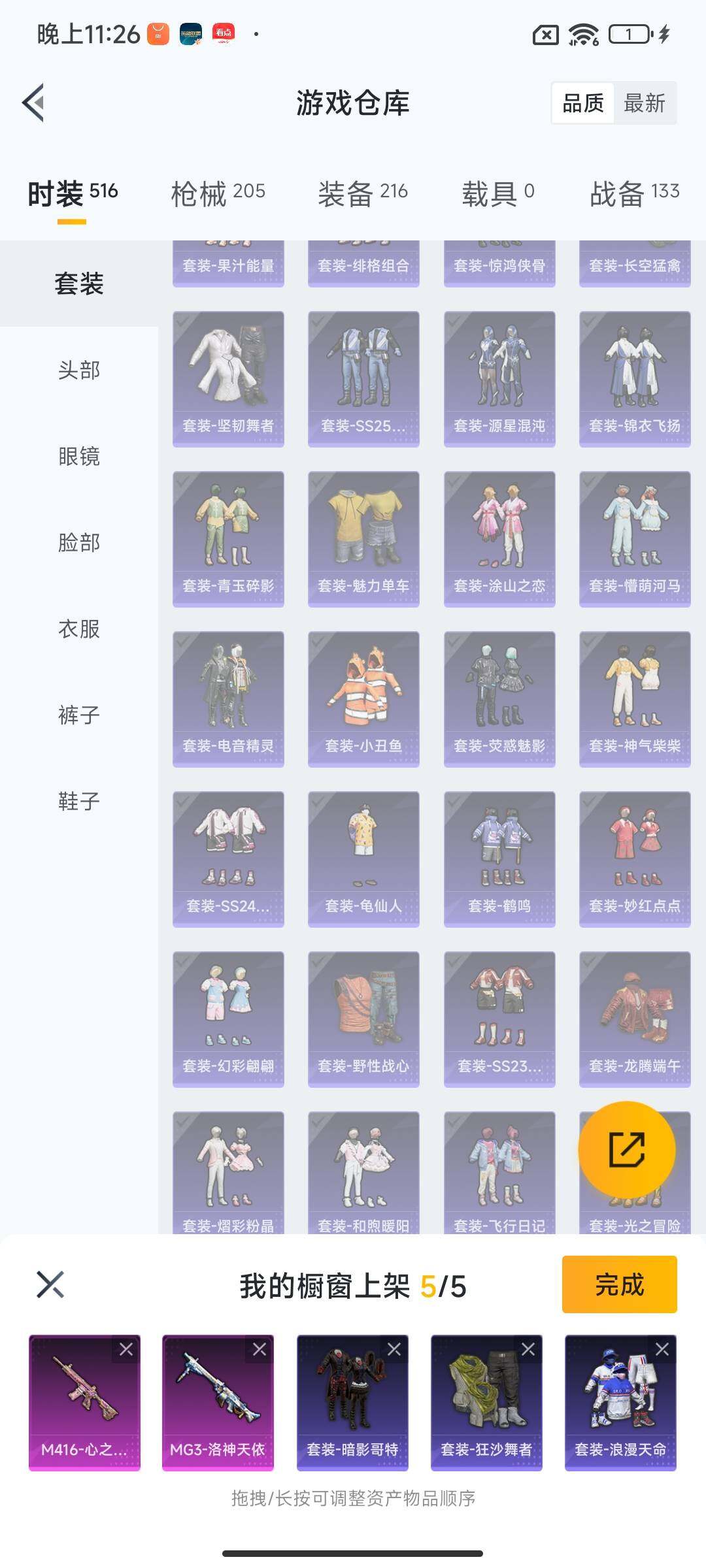Select the 鞋子 category

[79, 801]
